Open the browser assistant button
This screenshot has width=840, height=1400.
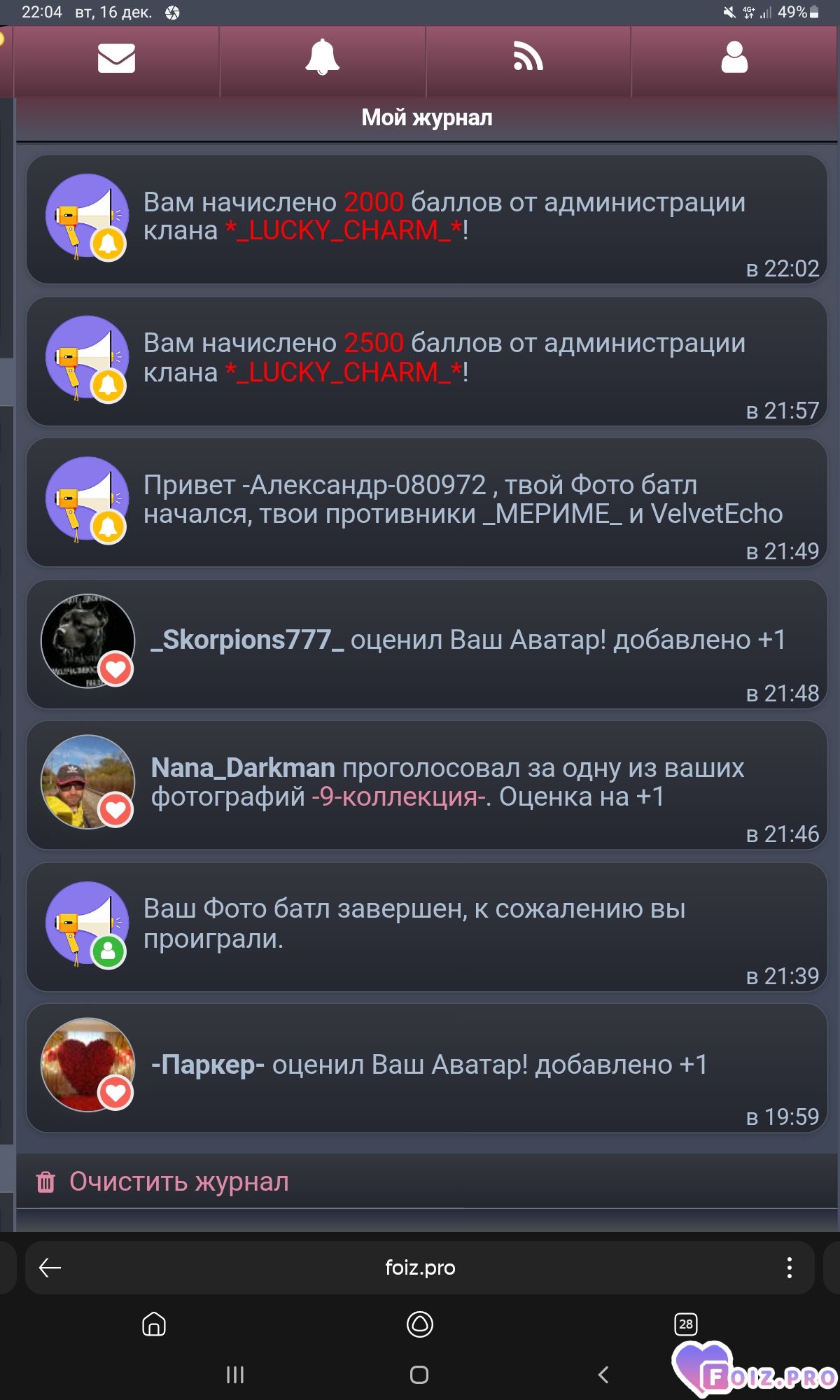(x=420, y=1324)
